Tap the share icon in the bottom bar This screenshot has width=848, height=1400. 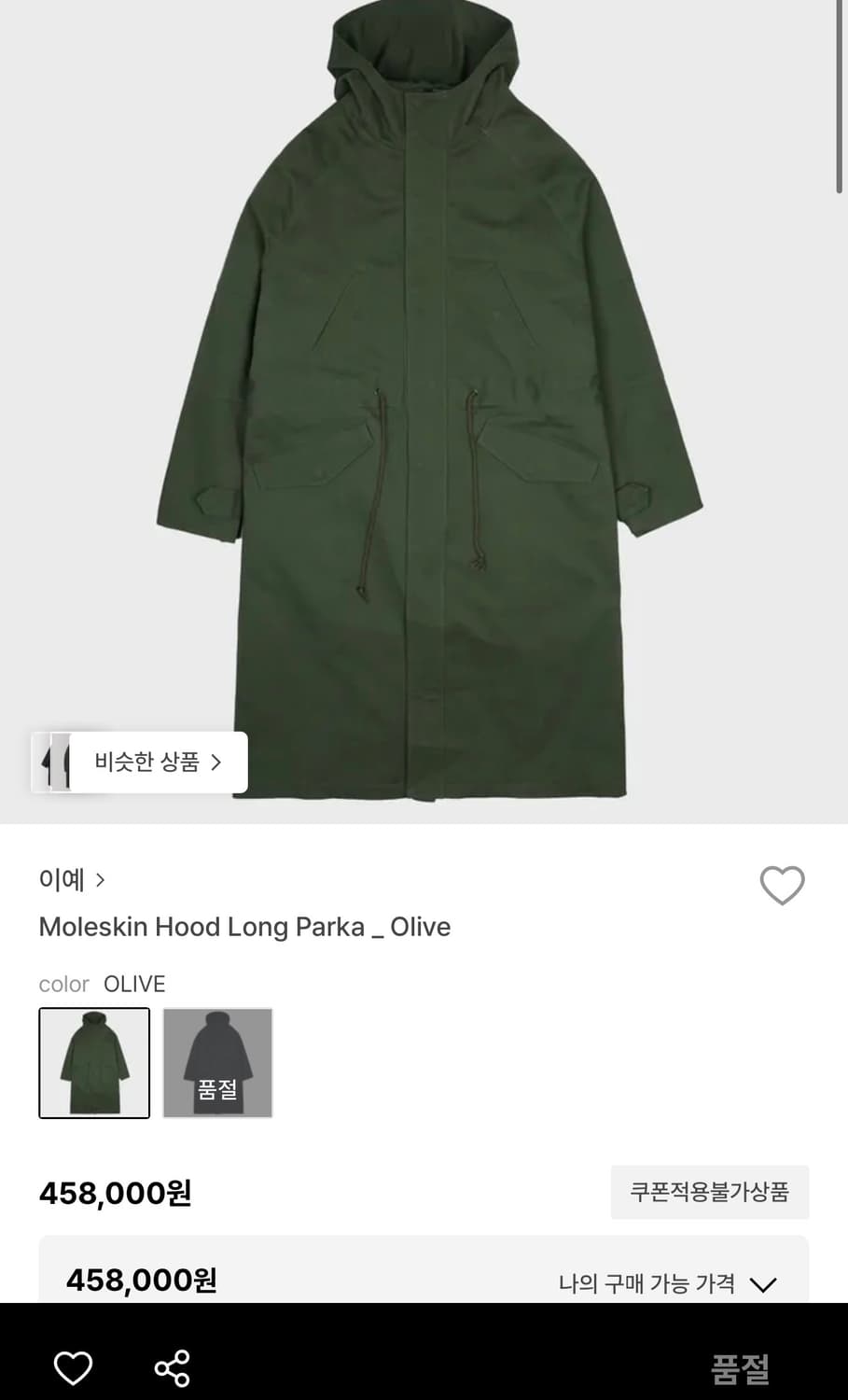[x=172, y=1367]
